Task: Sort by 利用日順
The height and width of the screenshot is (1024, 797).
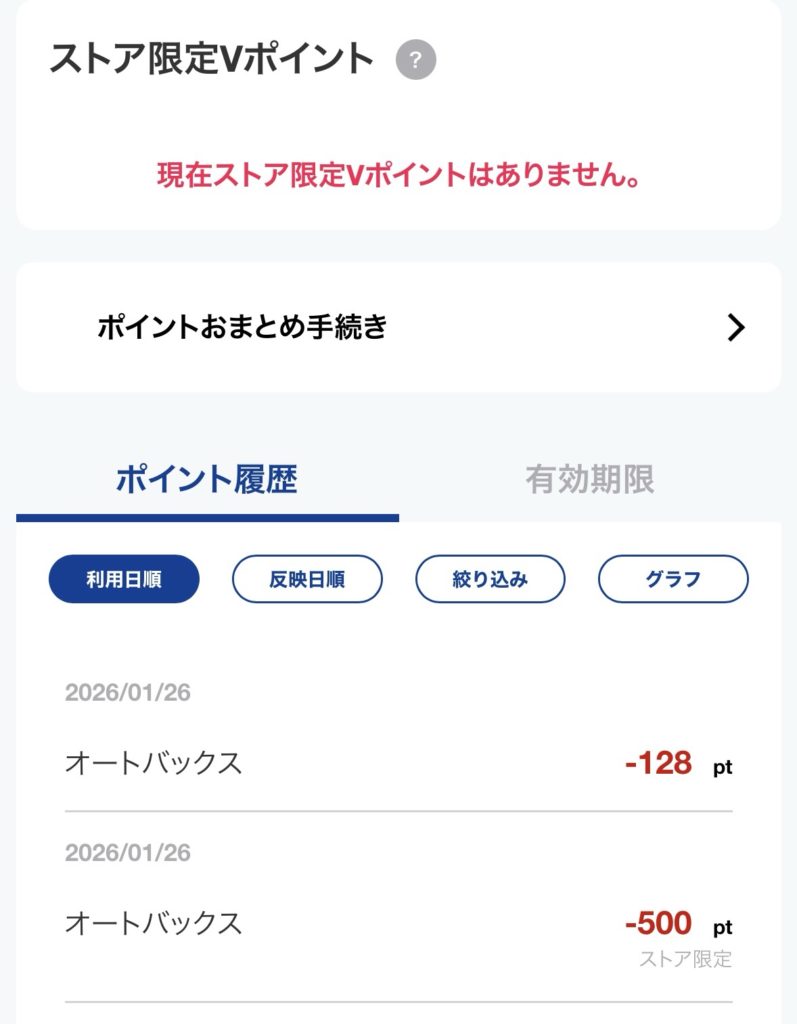Action: coord(124,579)
